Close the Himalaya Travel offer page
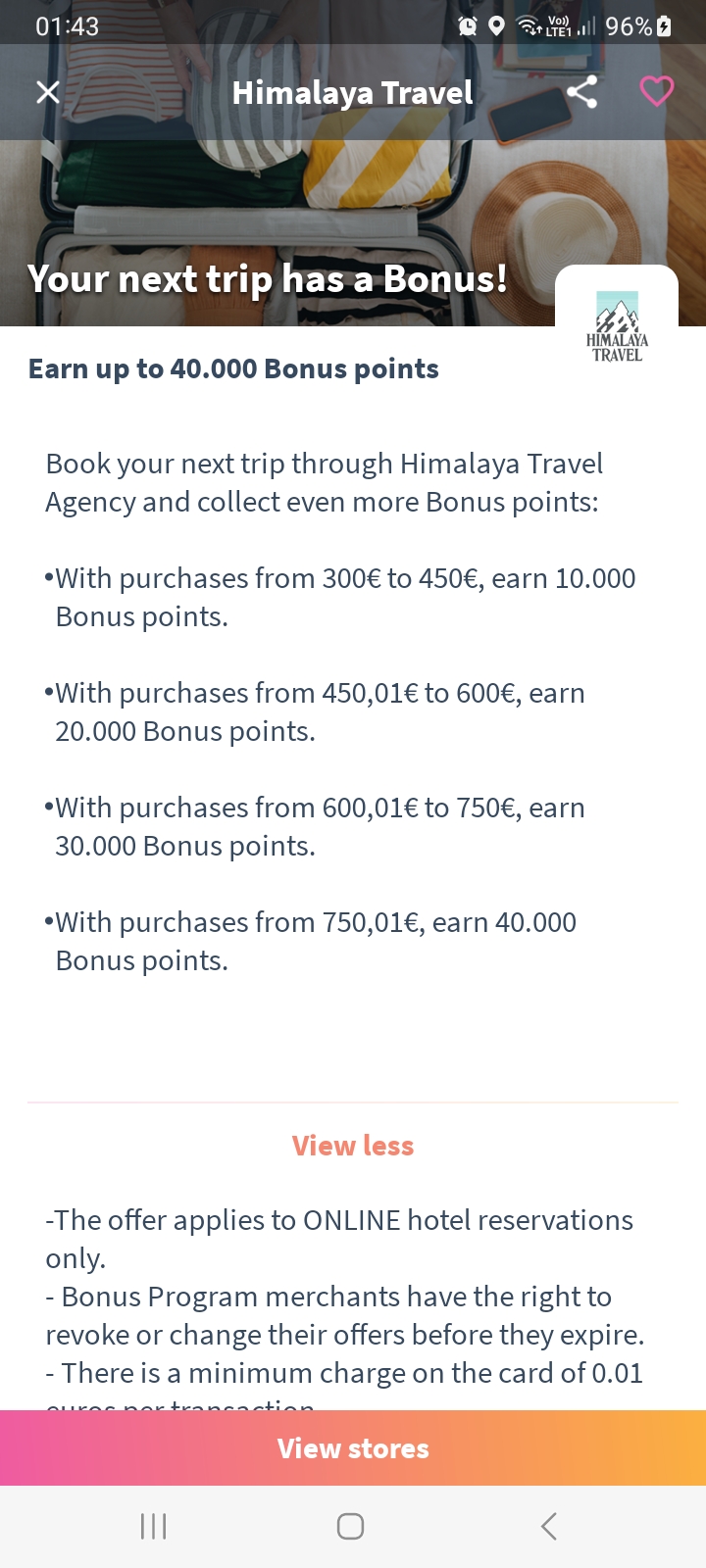The height and width of the screenshot is (1568, 706). tap(48, 92)
